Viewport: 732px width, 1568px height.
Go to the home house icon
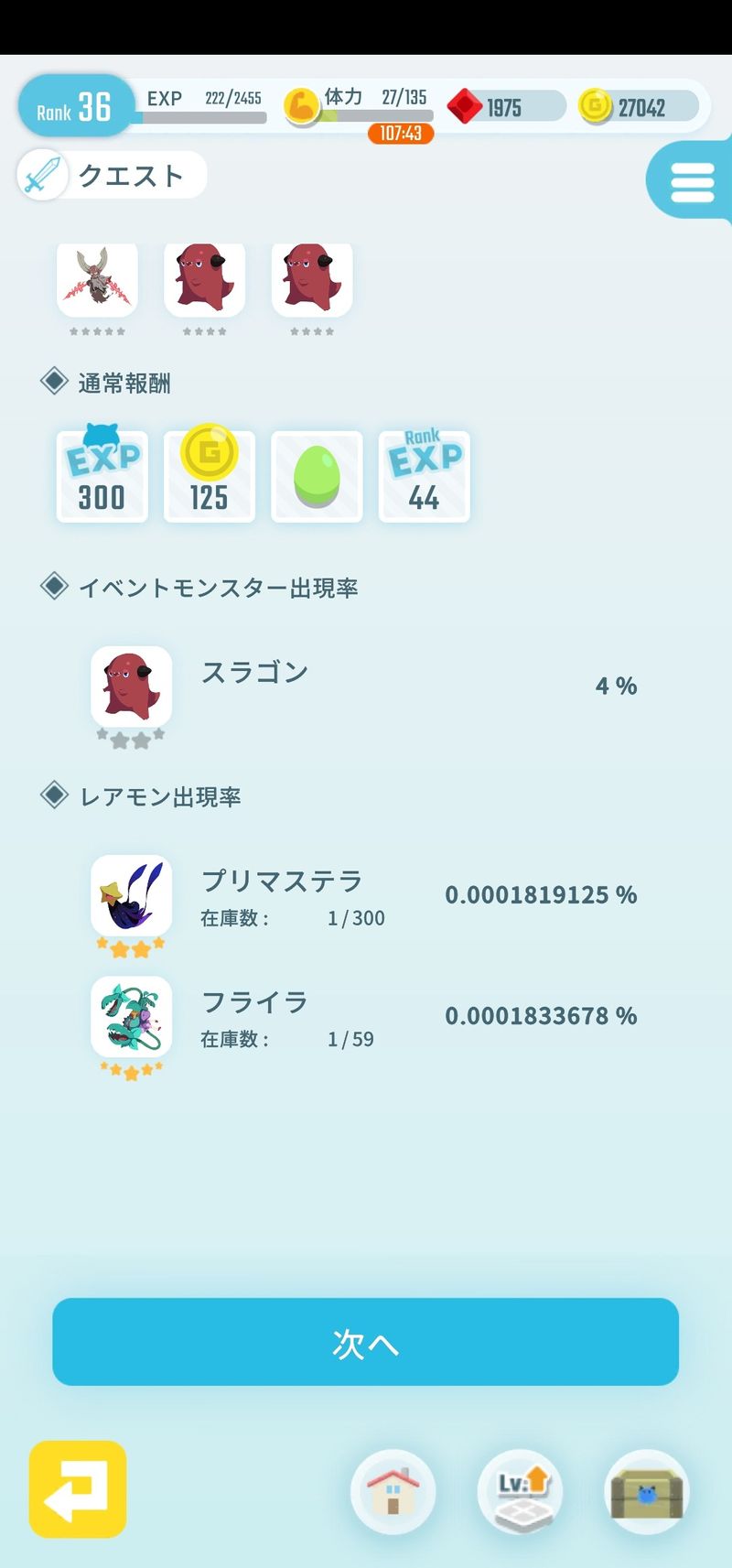click(393, 1492)
